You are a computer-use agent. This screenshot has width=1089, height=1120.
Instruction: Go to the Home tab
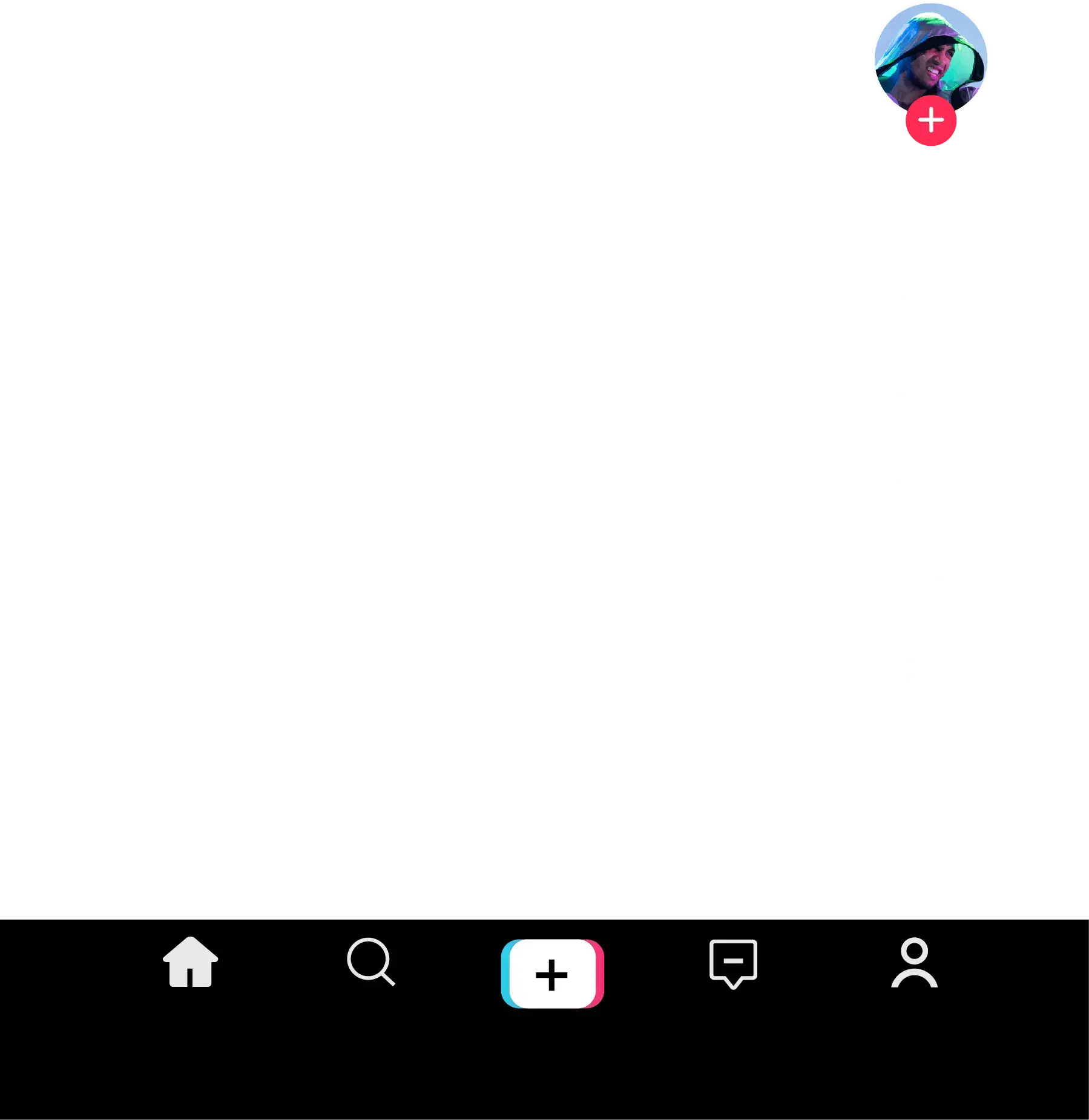(190, 962)
